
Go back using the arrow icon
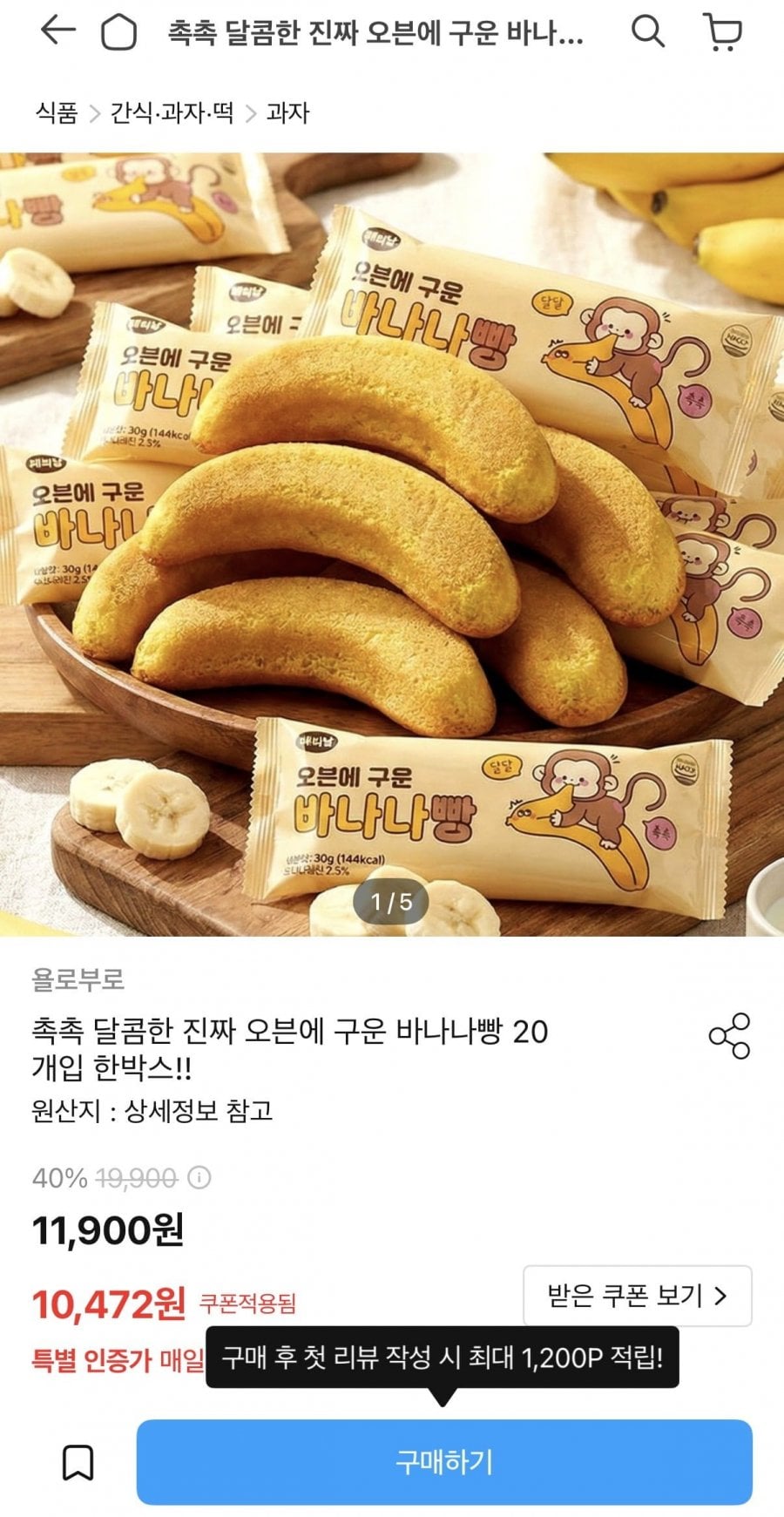57,32
